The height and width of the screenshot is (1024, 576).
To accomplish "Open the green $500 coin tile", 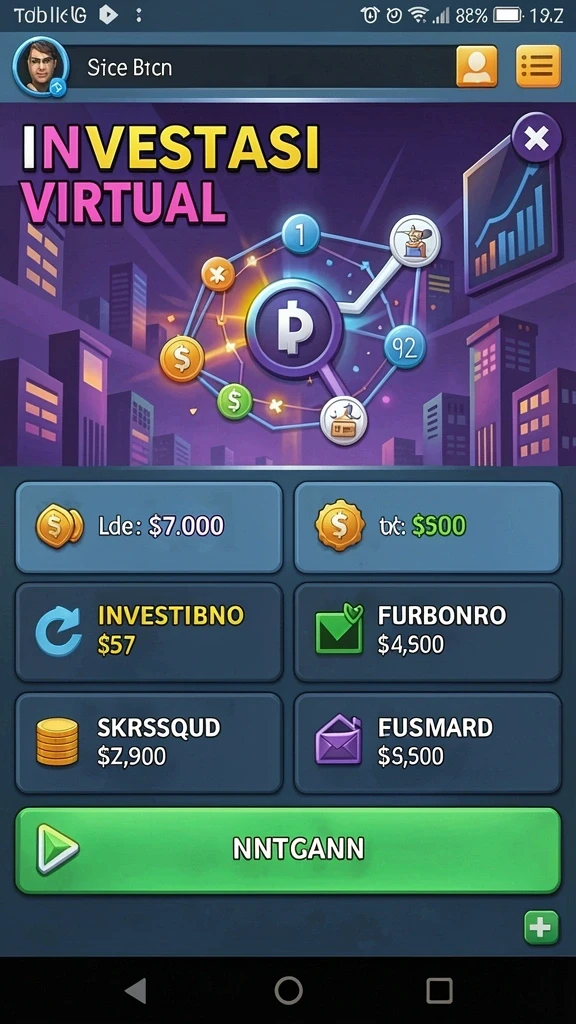I will [428, 527].
